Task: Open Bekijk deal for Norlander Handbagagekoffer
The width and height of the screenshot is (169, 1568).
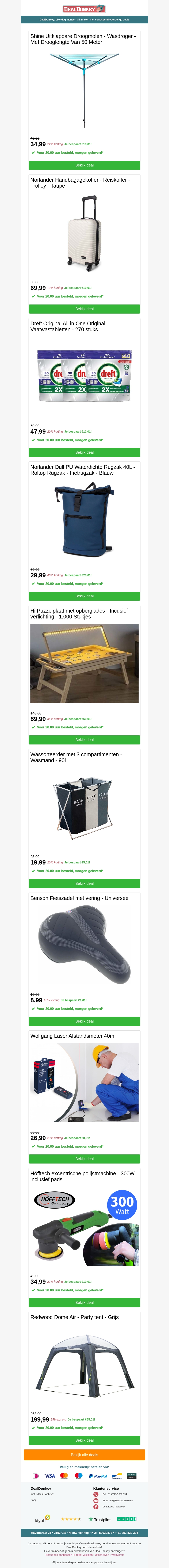Action: pos(84,309)
